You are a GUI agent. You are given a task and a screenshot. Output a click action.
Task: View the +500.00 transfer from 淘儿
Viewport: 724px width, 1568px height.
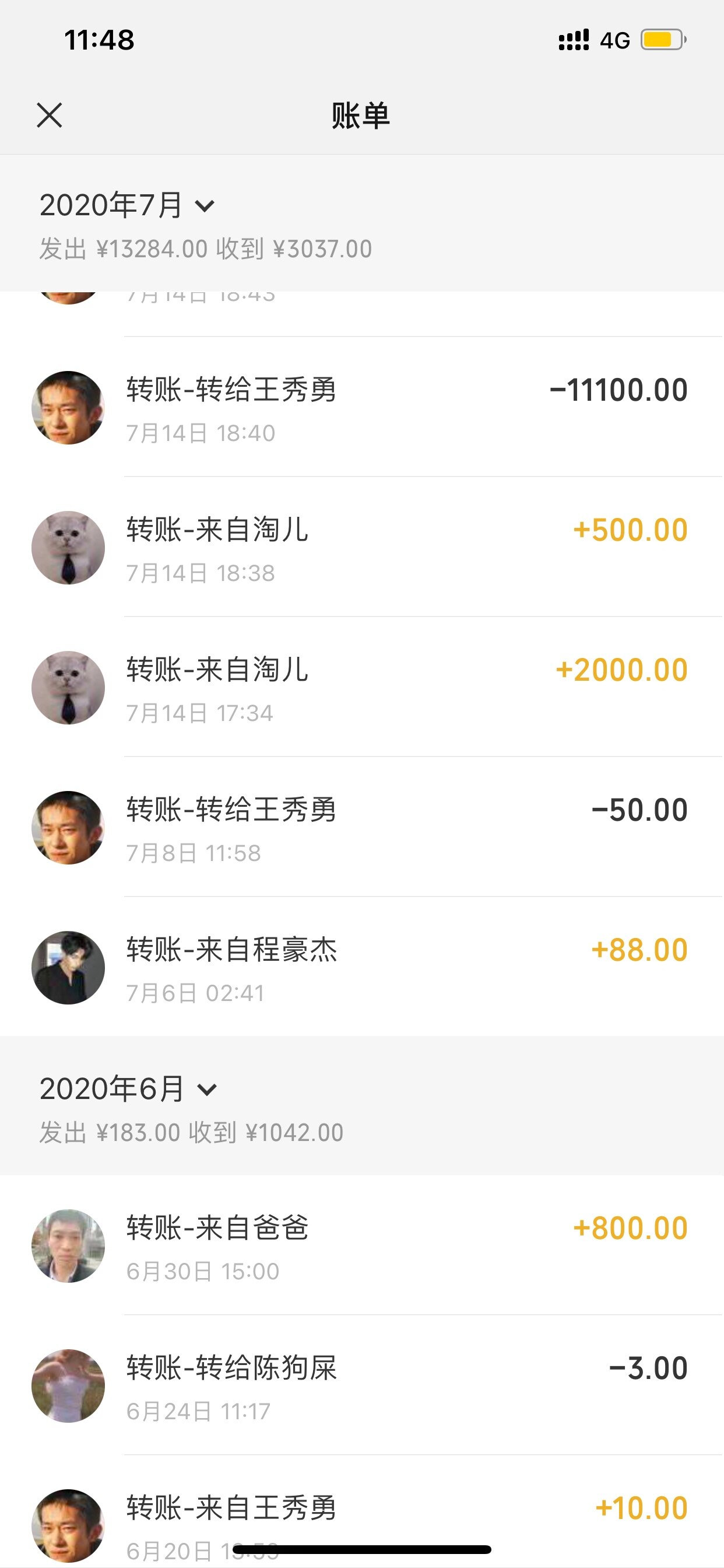pyautogui.click(x=361, y=548)
